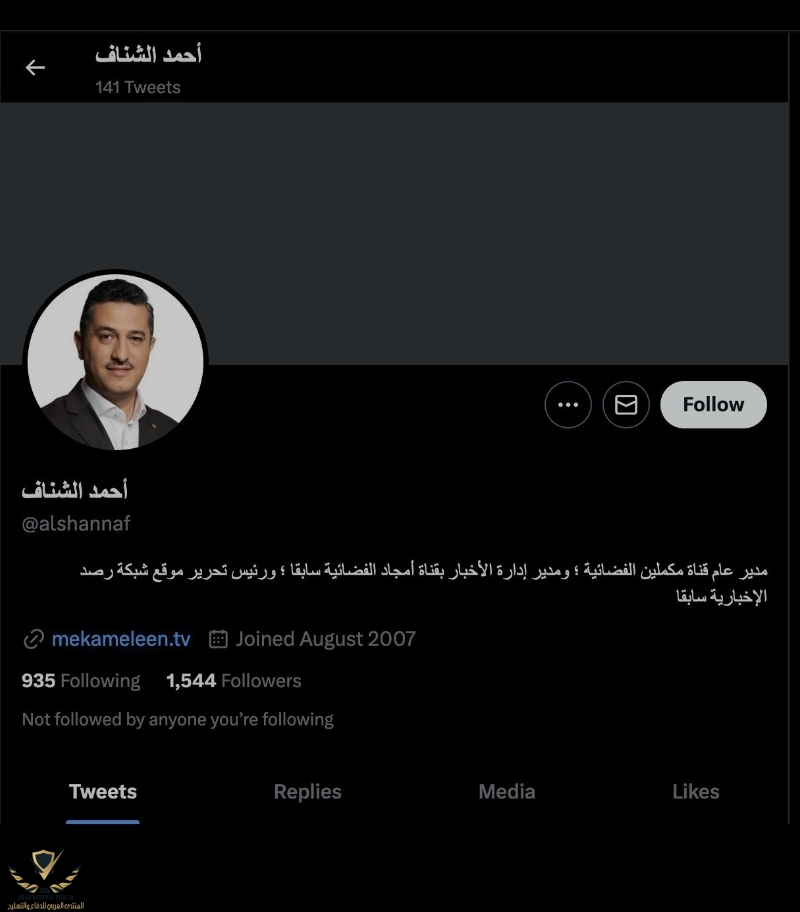Send a direct message via envelope icon
The height and width of the screenshot is (912, 800).
[626, 405]
